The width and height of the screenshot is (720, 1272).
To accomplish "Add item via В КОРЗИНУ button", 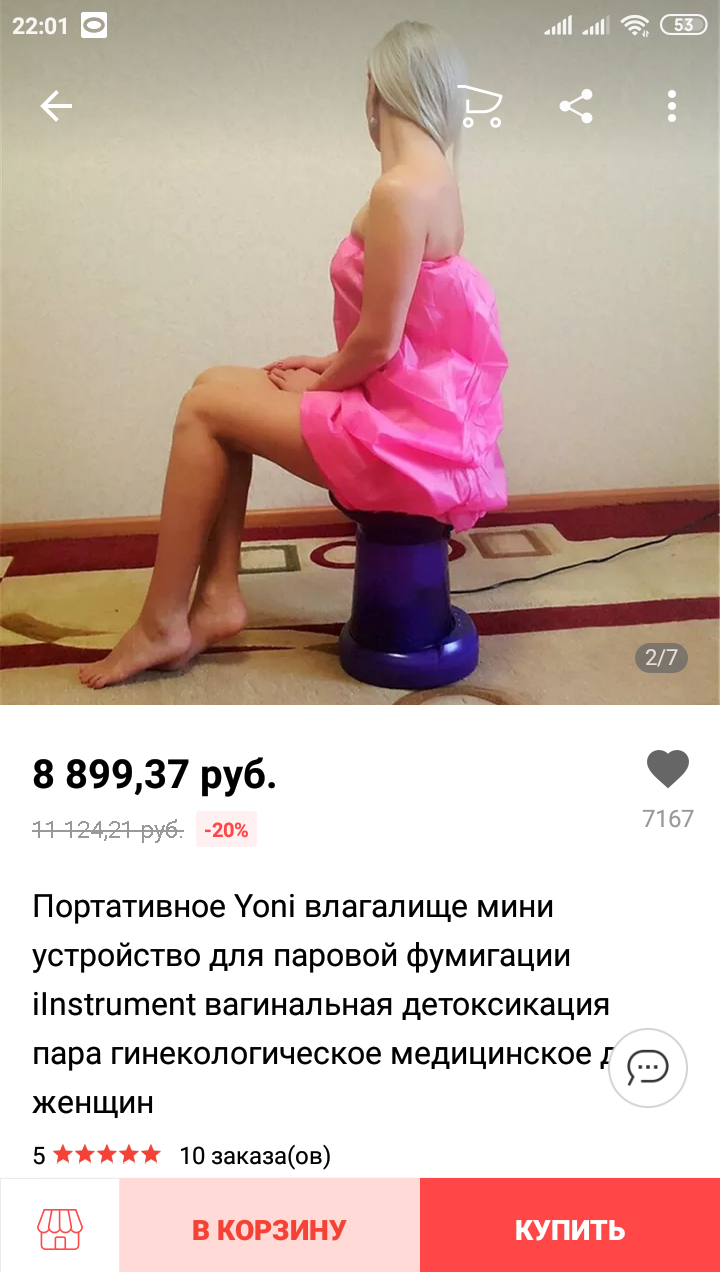I will pos(269,1226).
